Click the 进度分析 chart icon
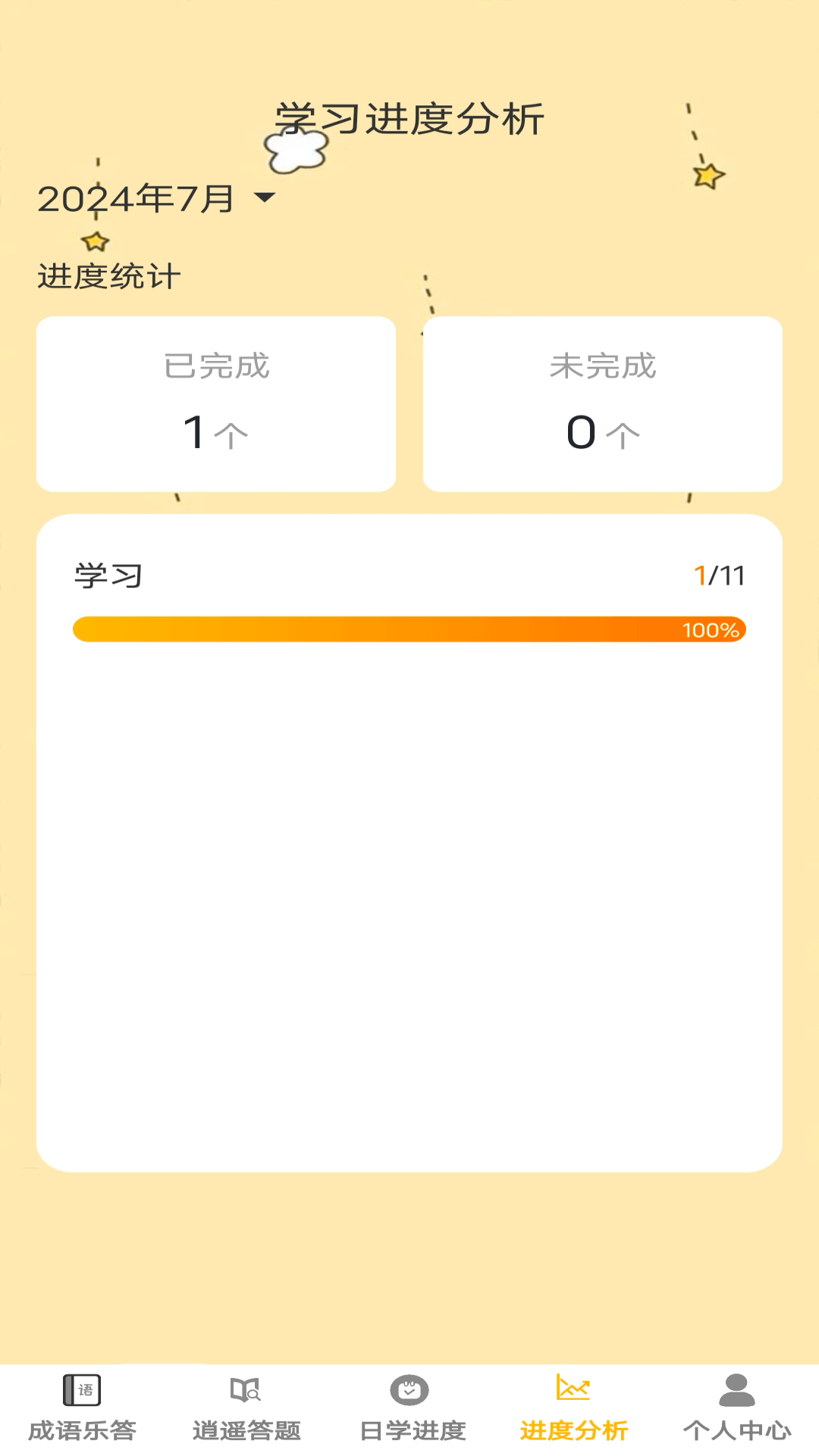The width and height of the screenshot is (819, 1456). (x=573, y=1389)
